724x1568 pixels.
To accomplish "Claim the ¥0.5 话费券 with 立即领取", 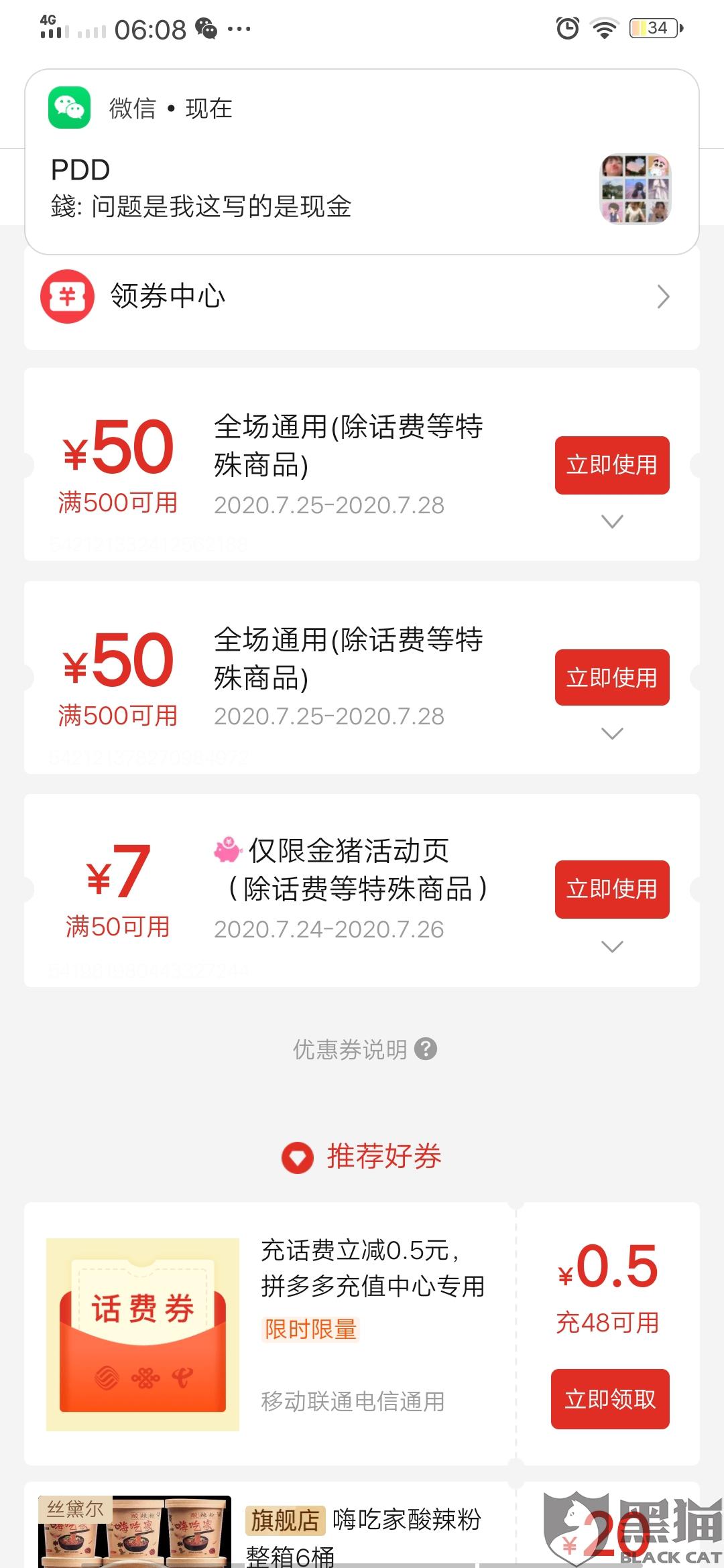I will (610, 1399).
